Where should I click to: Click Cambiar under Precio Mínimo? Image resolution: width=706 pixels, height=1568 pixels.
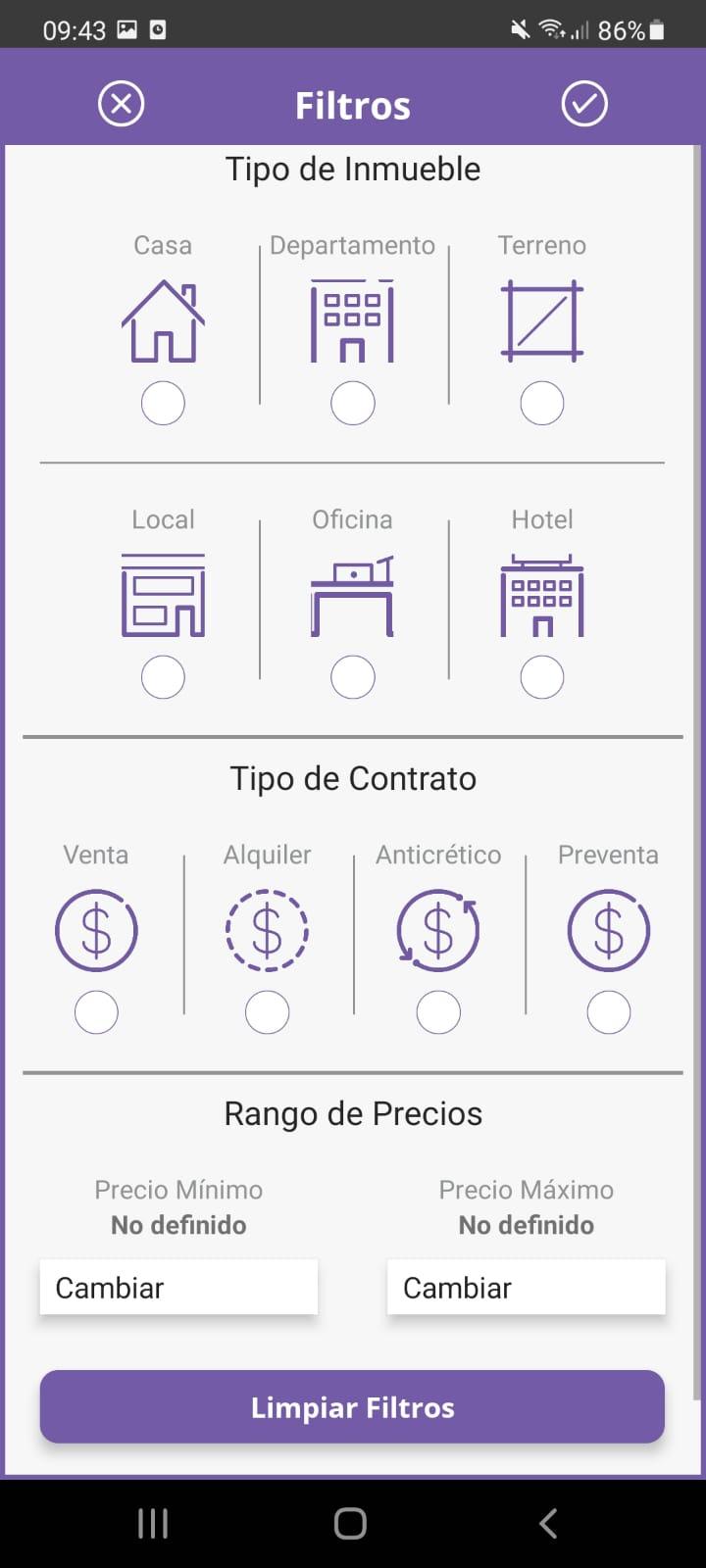coord(177,1287)
